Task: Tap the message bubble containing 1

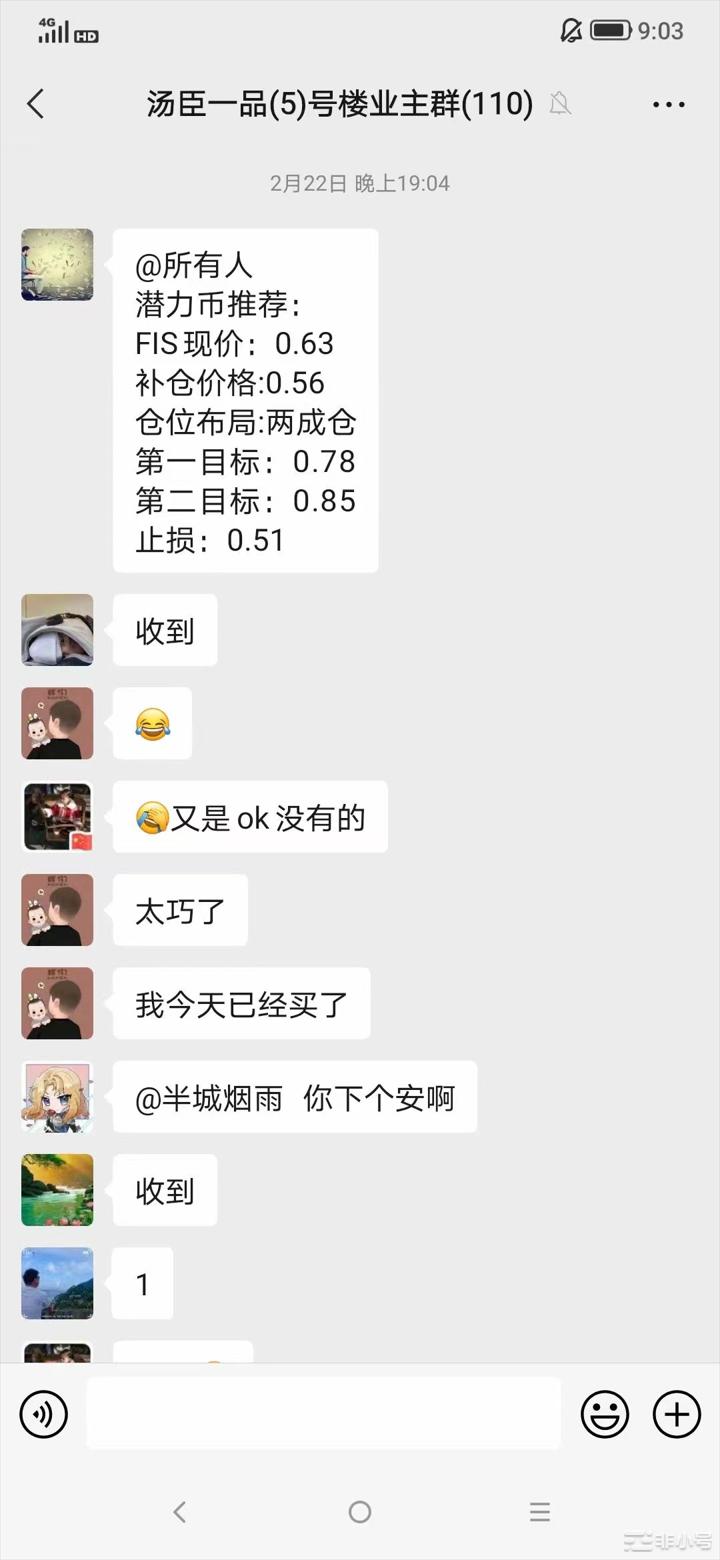Action: tap(142, 1283)
